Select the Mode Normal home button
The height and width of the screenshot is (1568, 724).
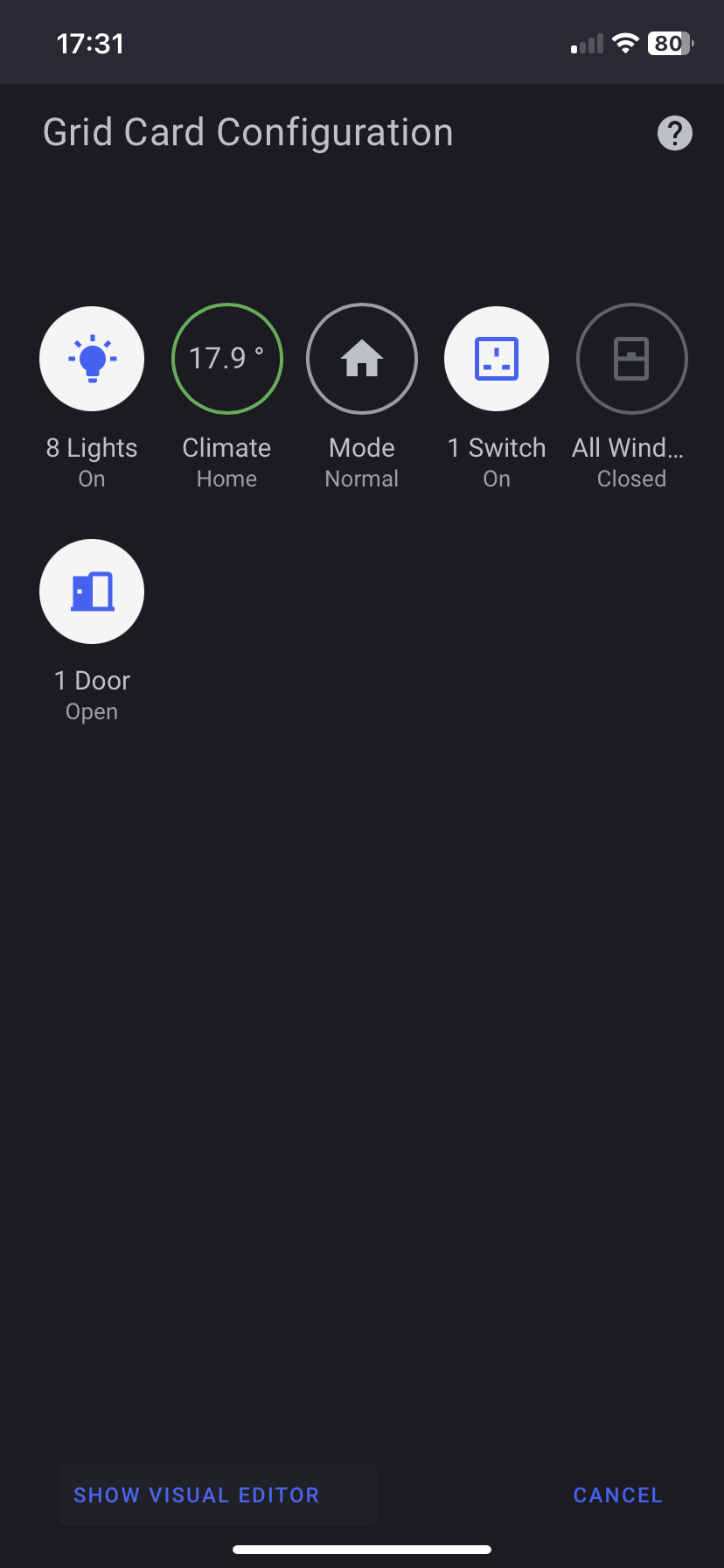[362, 359]
